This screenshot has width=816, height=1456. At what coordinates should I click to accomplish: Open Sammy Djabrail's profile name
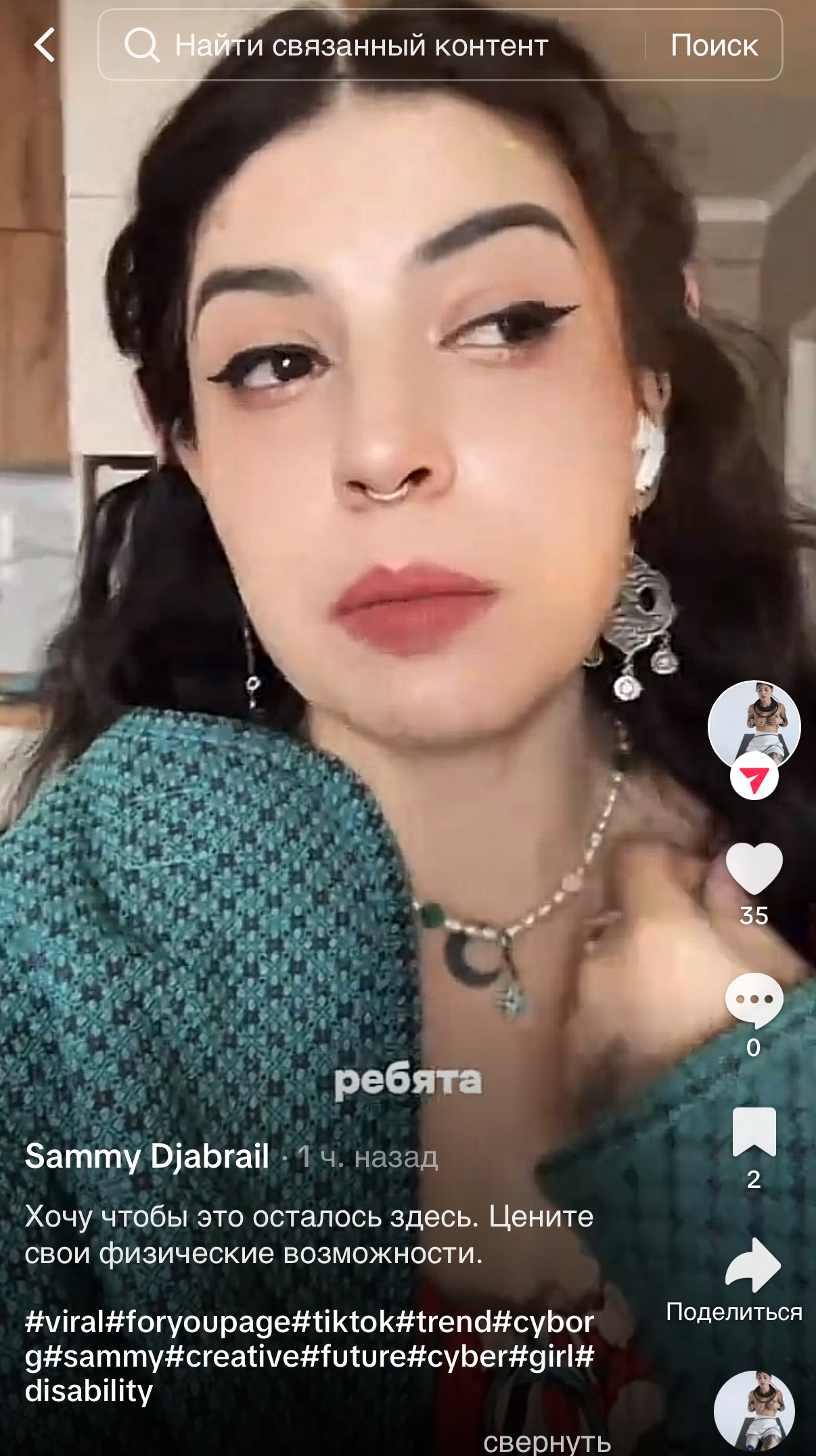click(147, 1156)
